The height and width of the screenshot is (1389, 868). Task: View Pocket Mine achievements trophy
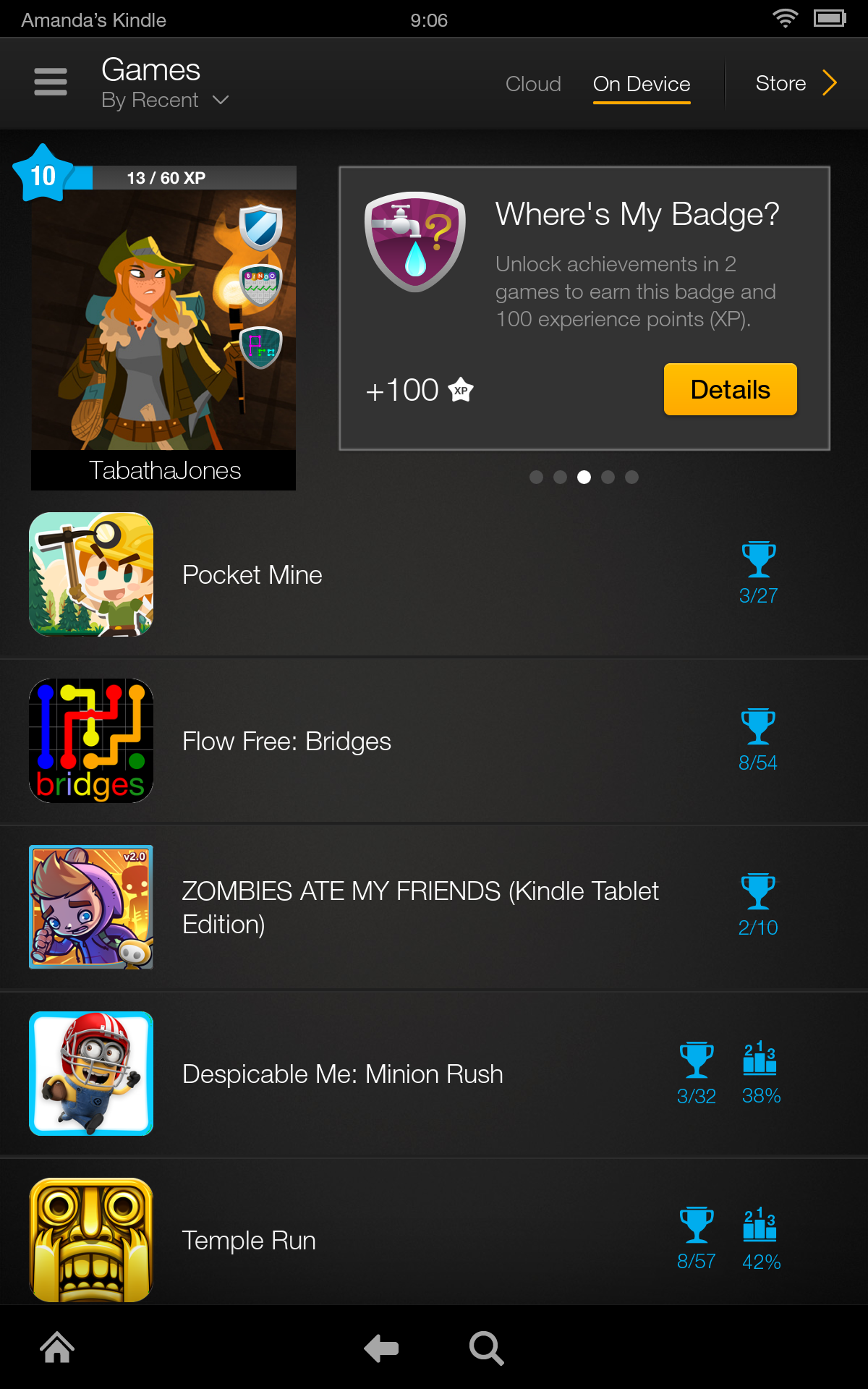pos(758,572)
